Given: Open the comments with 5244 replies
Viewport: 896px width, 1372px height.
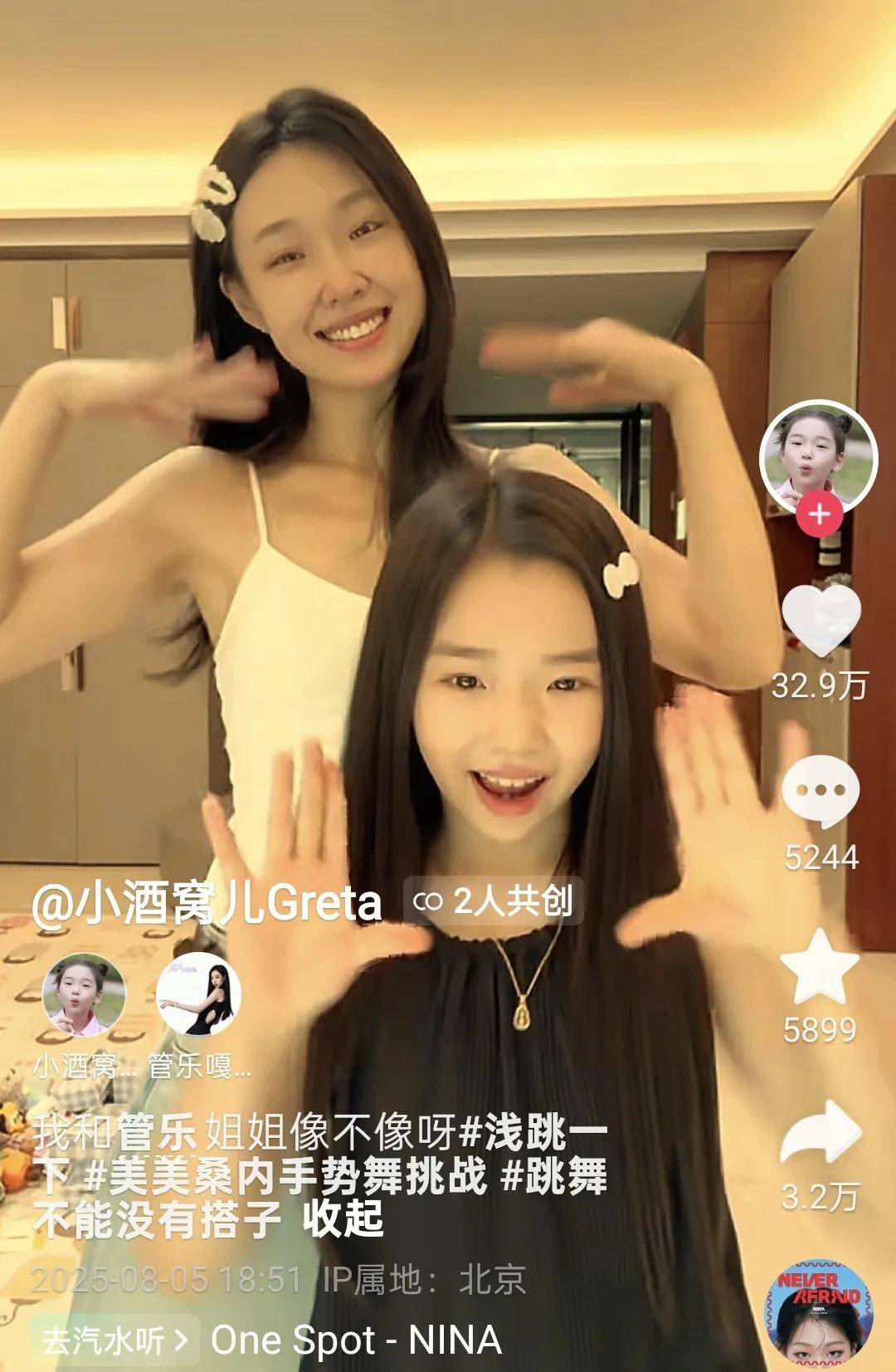Looking at the screenshot, I should (x=821, y=792).
